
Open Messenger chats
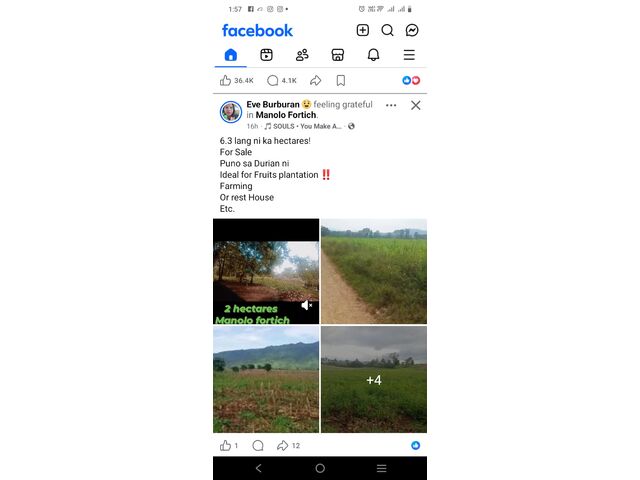coord(411,30)
